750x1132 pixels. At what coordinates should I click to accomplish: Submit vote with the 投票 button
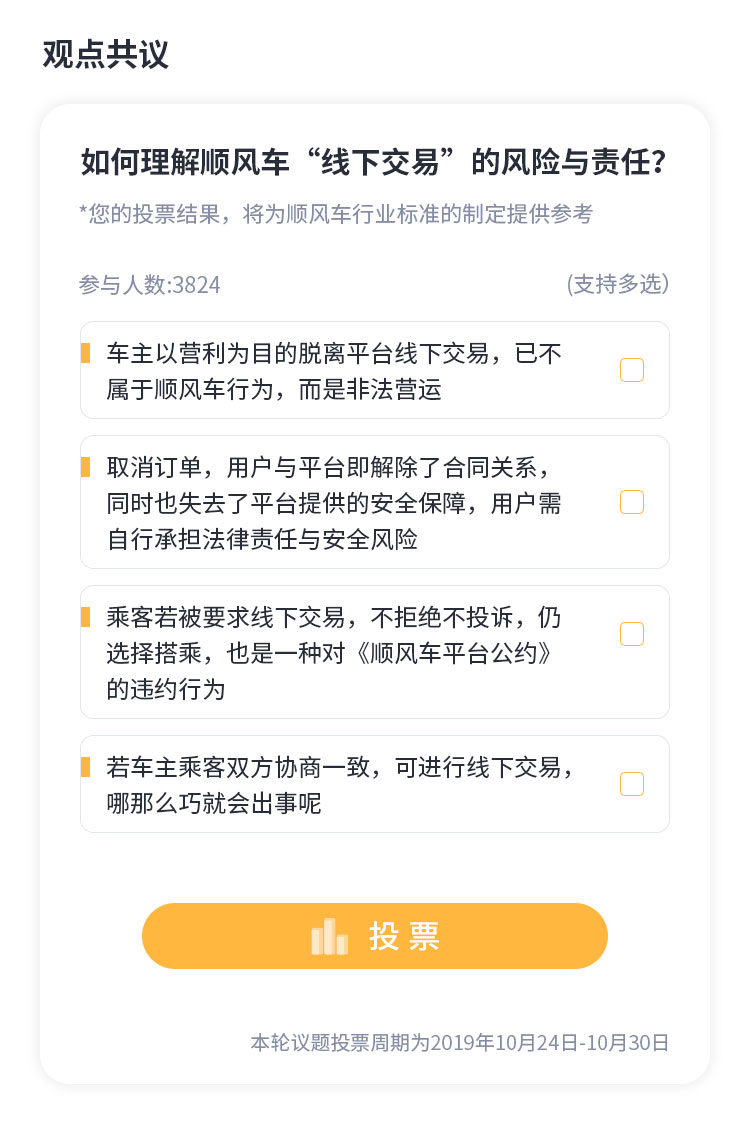click(x=375, y=936)
